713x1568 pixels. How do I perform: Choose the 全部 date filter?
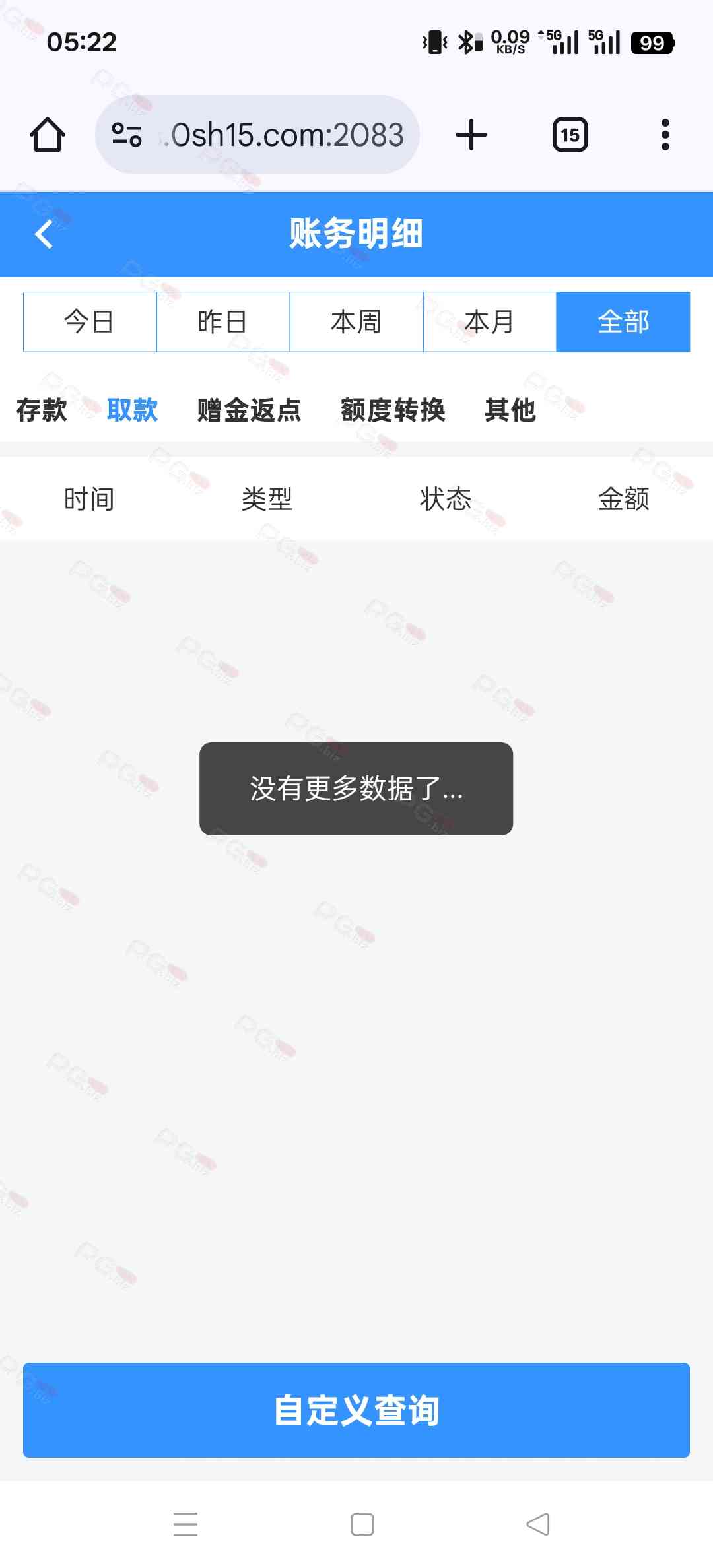point(623,322)
